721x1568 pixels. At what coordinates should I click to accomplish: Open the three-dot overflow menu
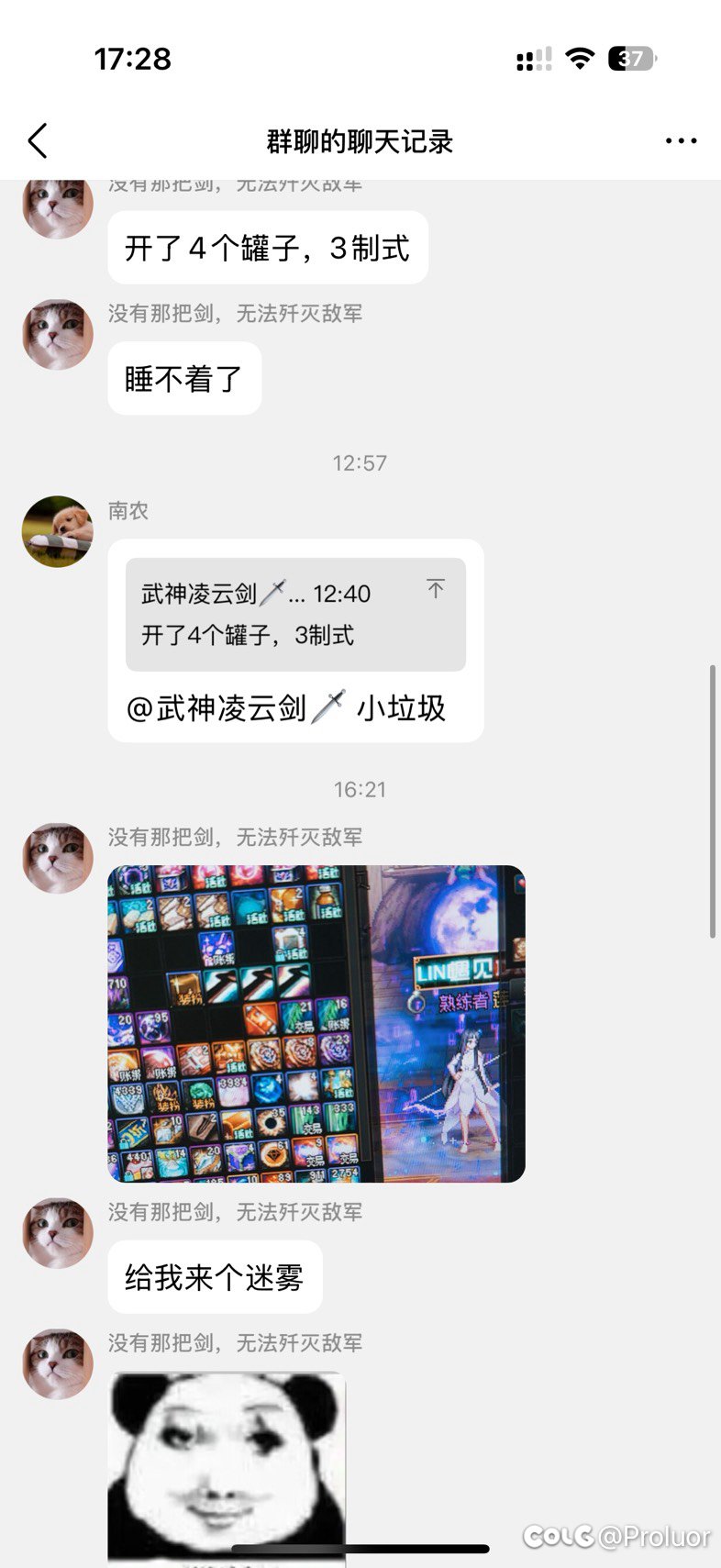681,141
